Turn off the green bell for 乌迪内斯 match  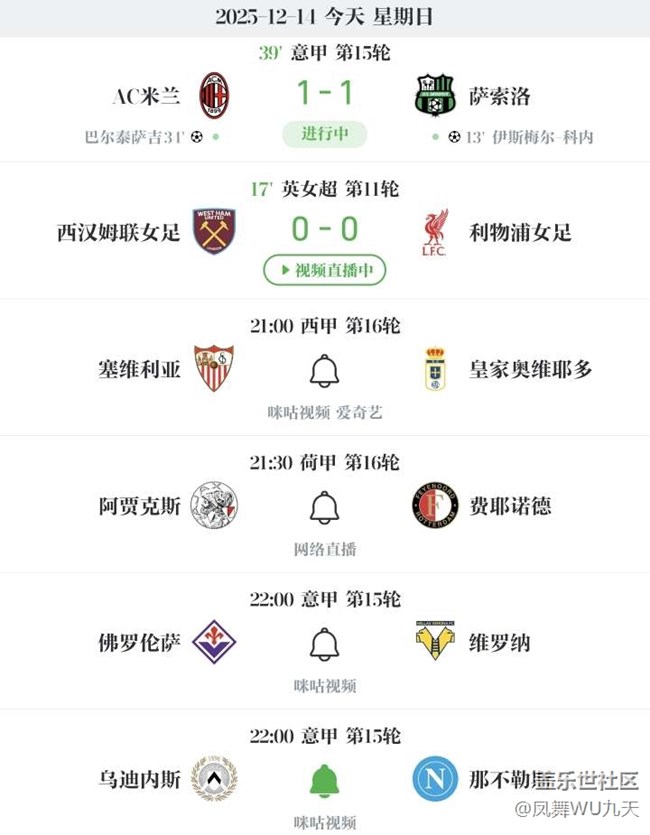pos(324,780)
